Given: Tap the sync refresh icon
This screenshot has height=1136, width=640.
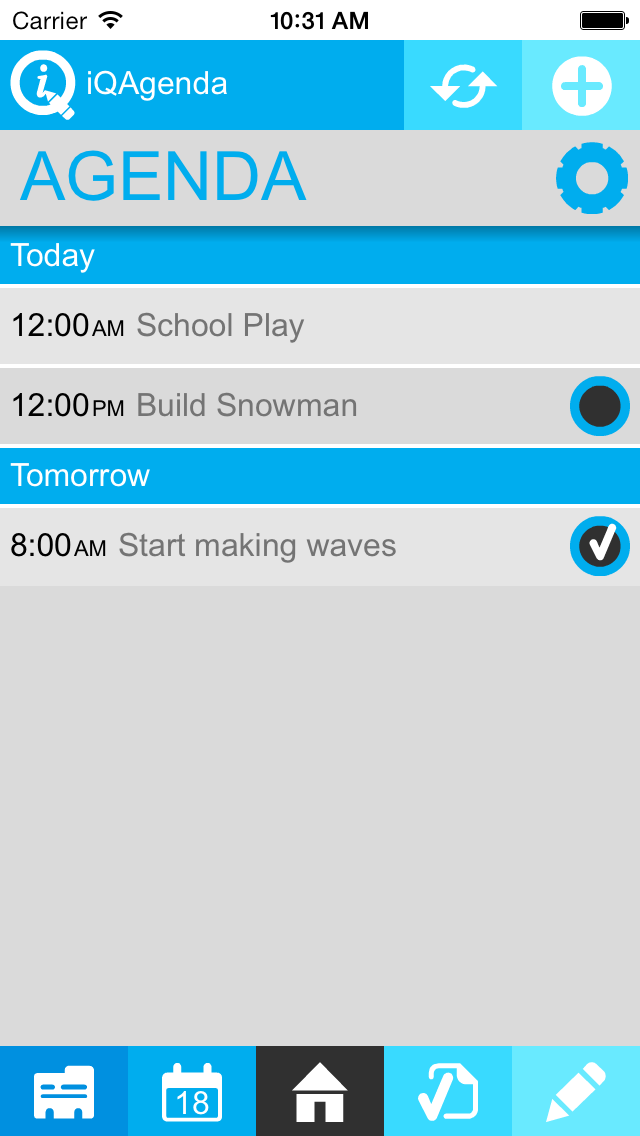Looking at the screenshot, I should (x=463, y=86).
